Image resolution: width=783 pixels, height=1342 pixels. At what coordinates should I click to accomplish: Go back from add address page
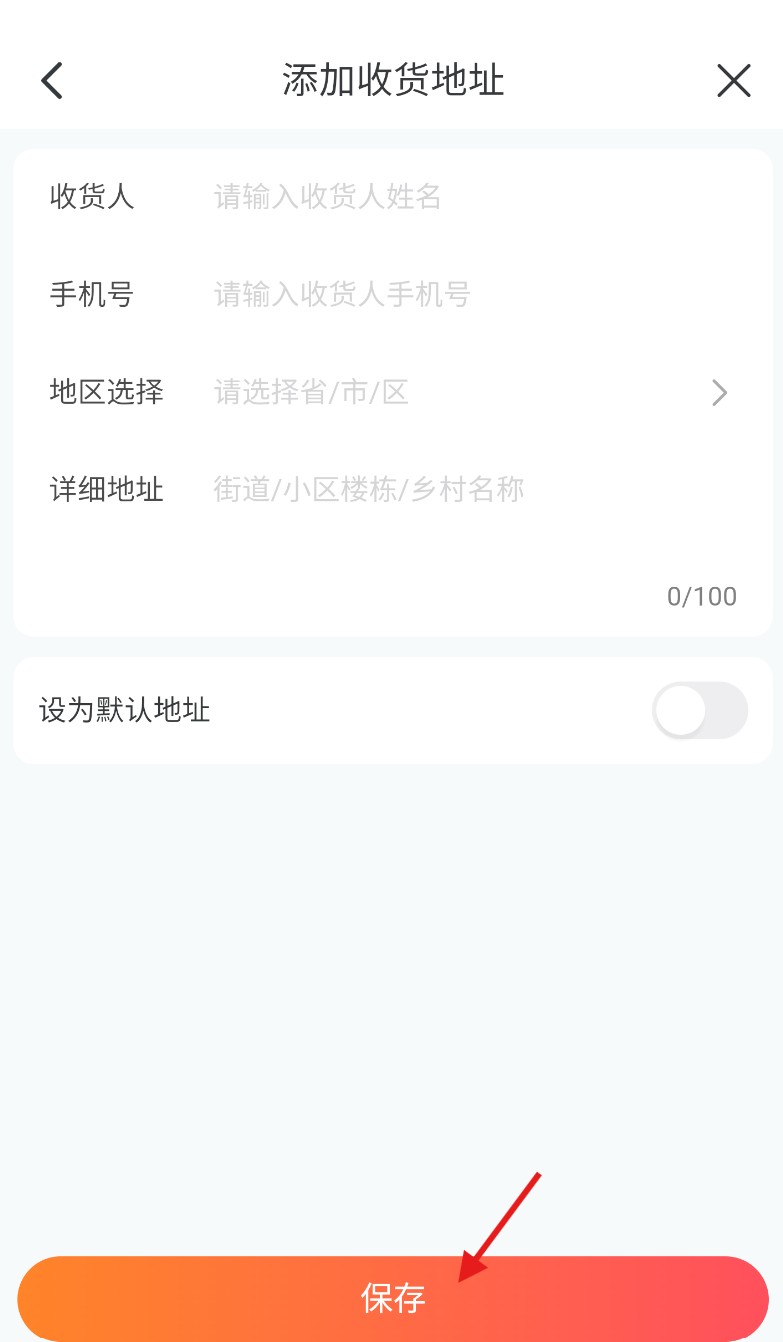click(52, 81)
